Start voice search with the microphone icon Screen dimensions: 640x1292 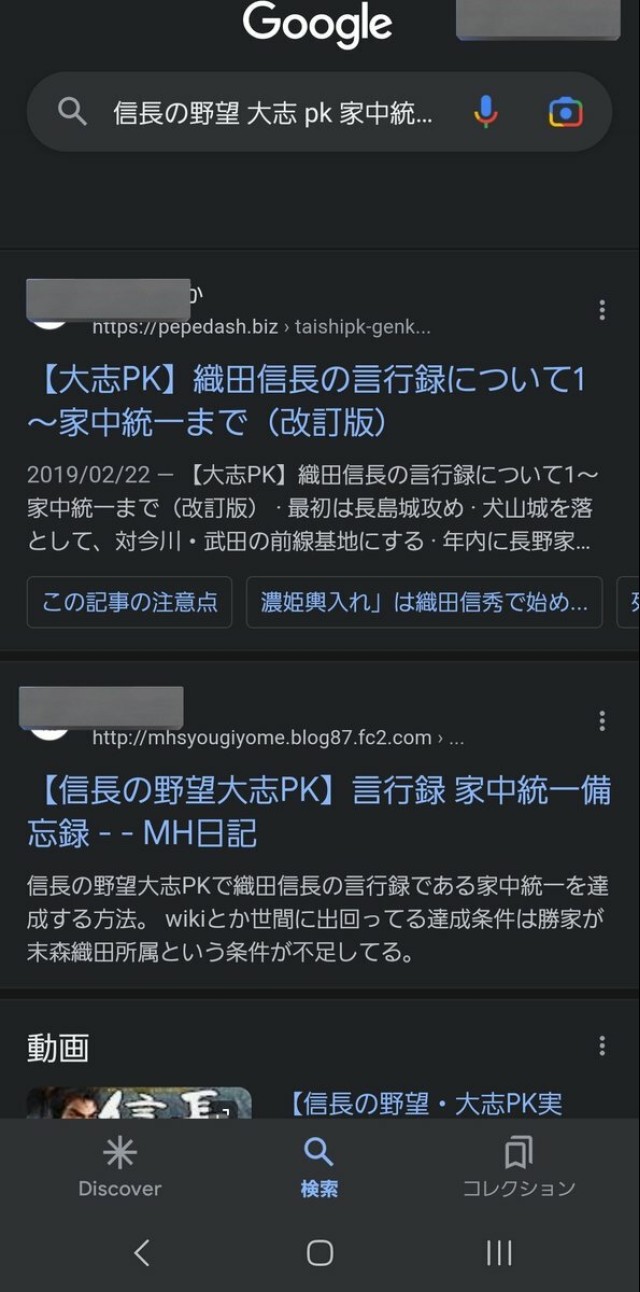[486, 113]
